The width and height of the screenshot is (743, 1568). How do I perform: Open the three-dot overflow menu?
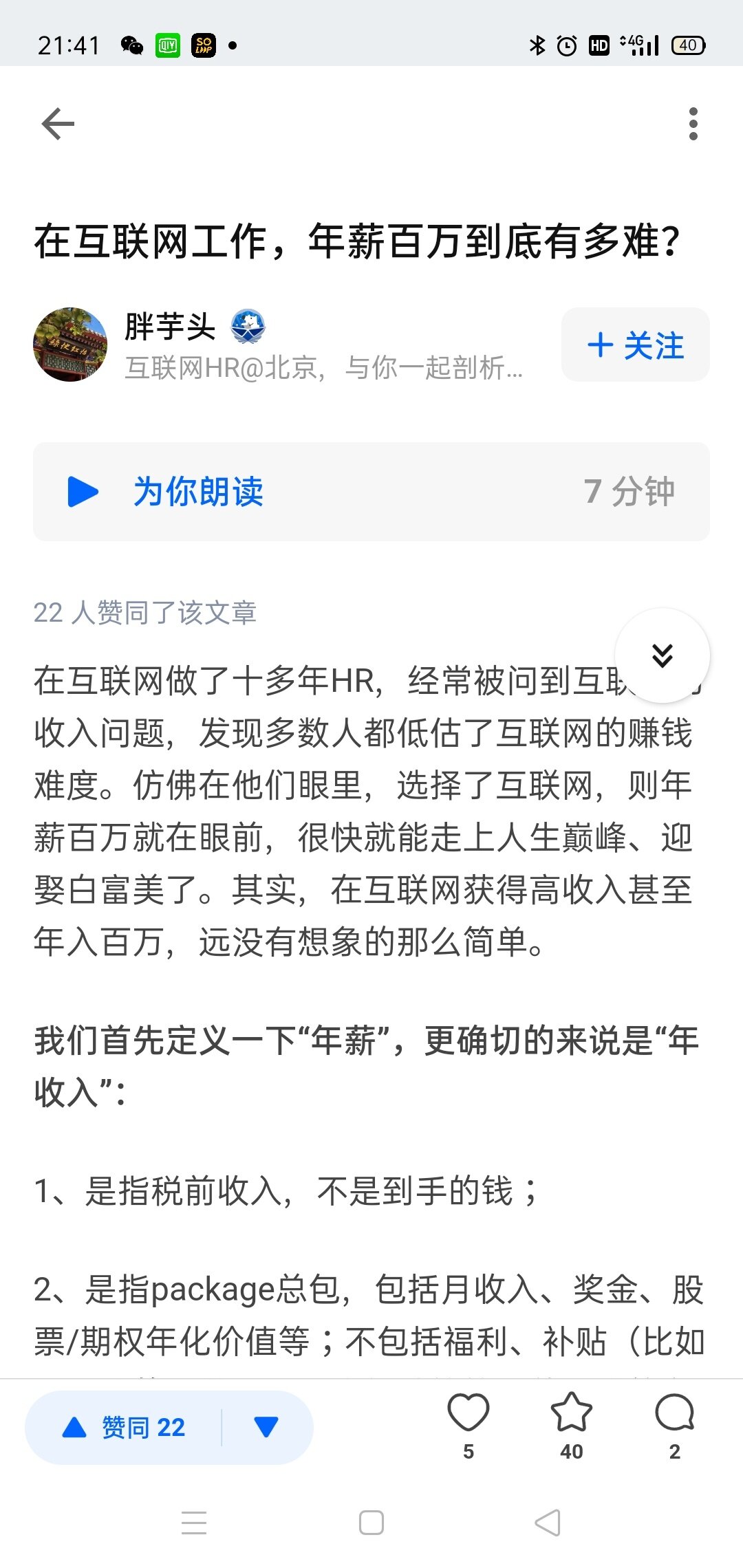tap(693, 124)
